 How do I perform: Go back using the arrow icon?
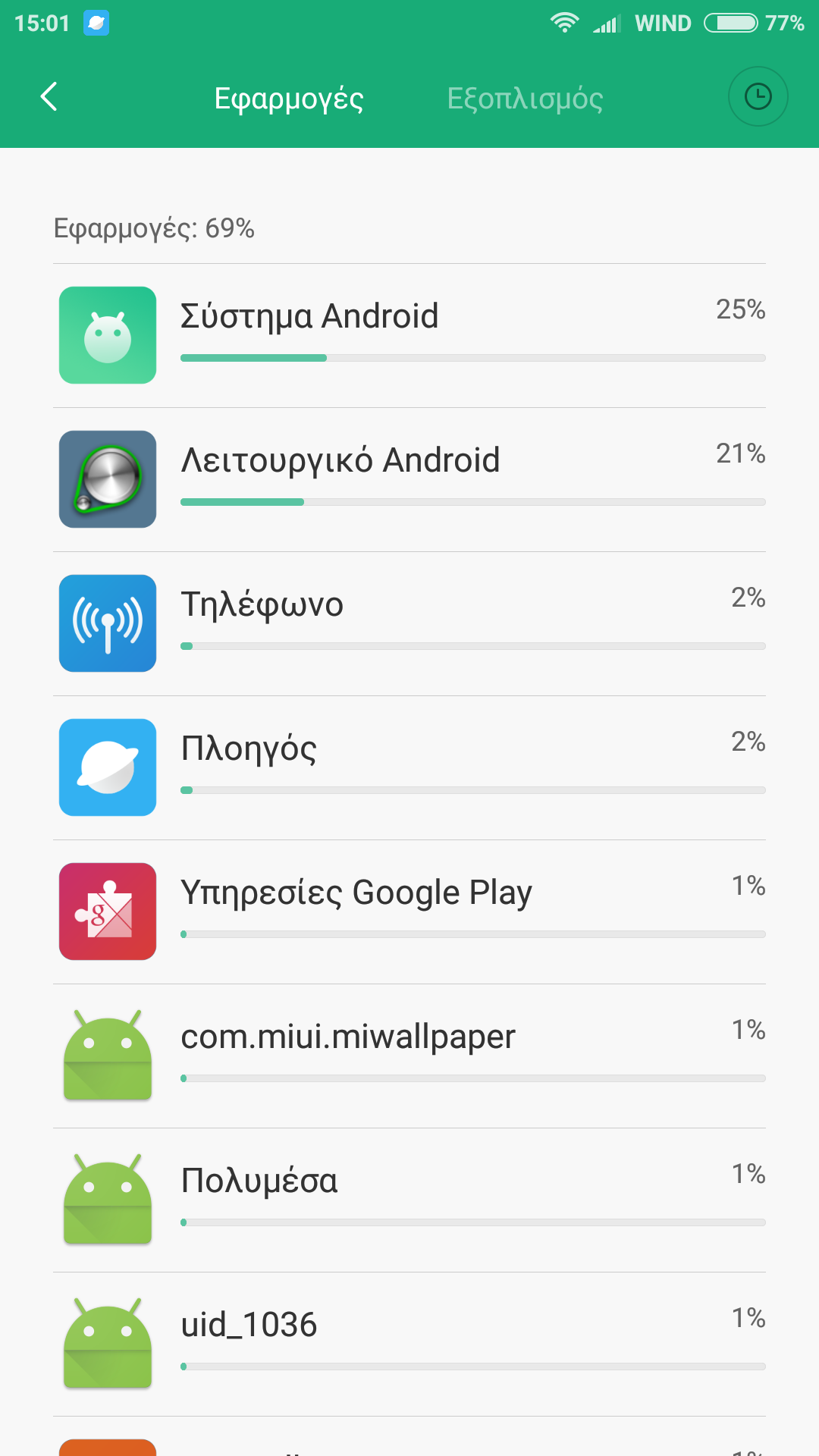click(x=49, y=97)
